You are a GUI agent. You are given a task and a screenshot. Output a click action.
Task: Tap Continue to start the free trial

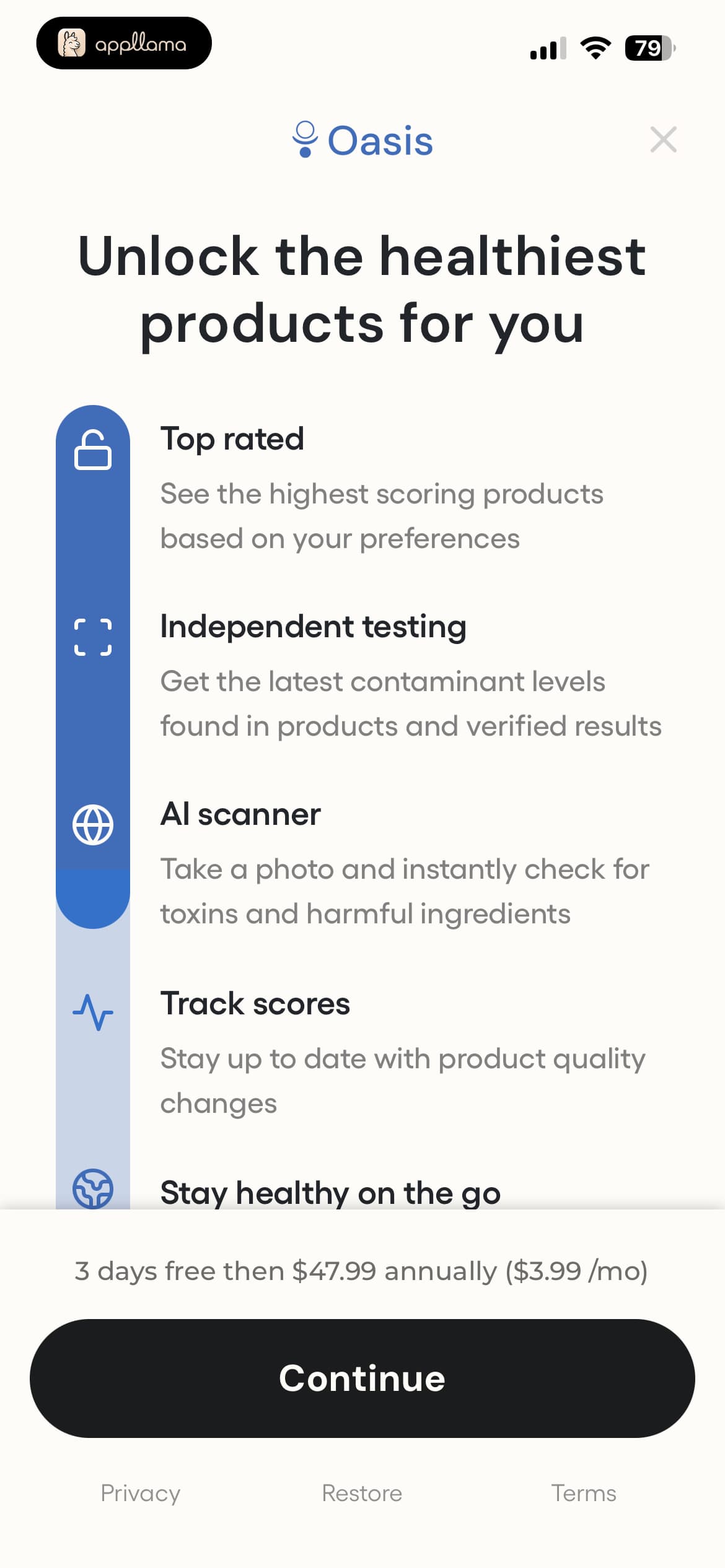362,1378
